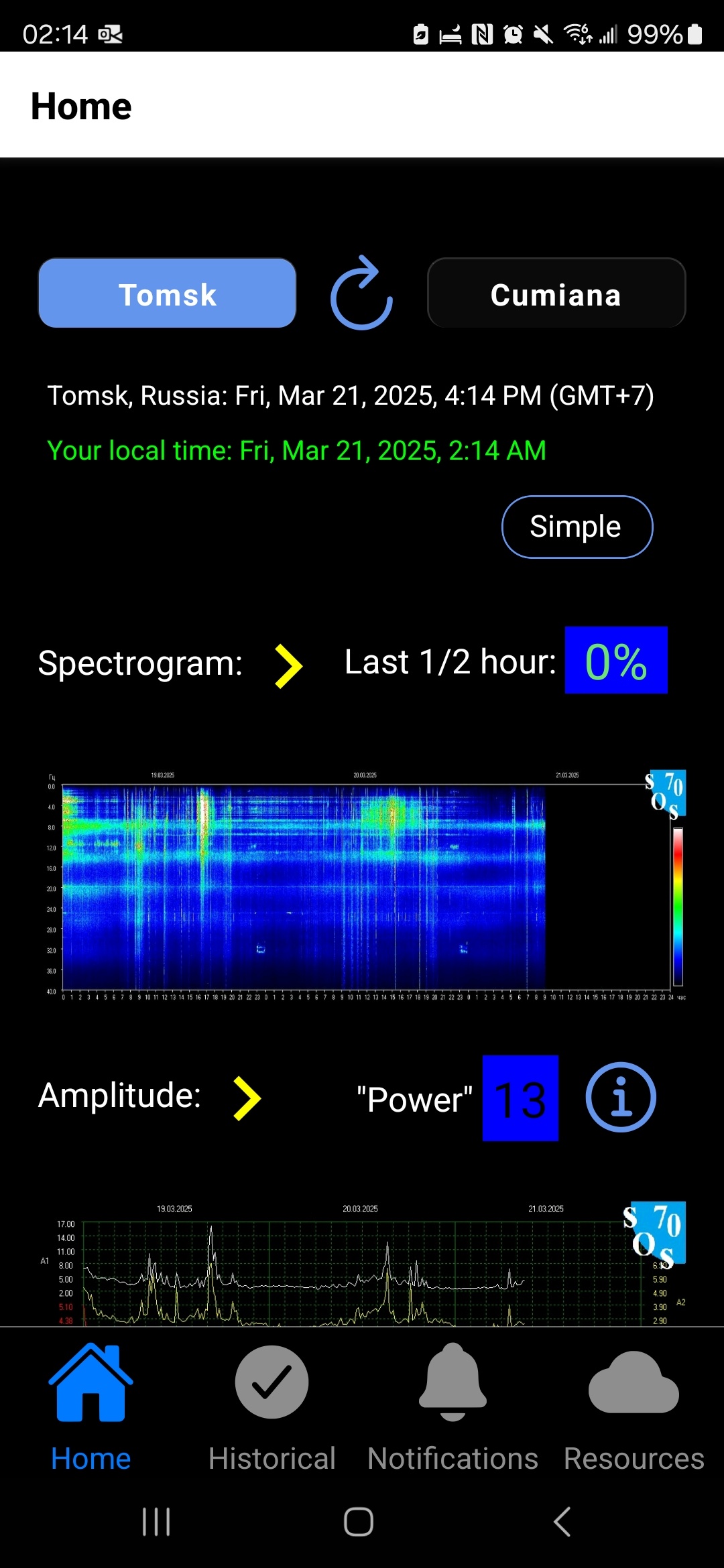The width and height of the screenshot is (724, 1568).
Task: Switch to the Historical tab
Action: [x=271, y=1407]
